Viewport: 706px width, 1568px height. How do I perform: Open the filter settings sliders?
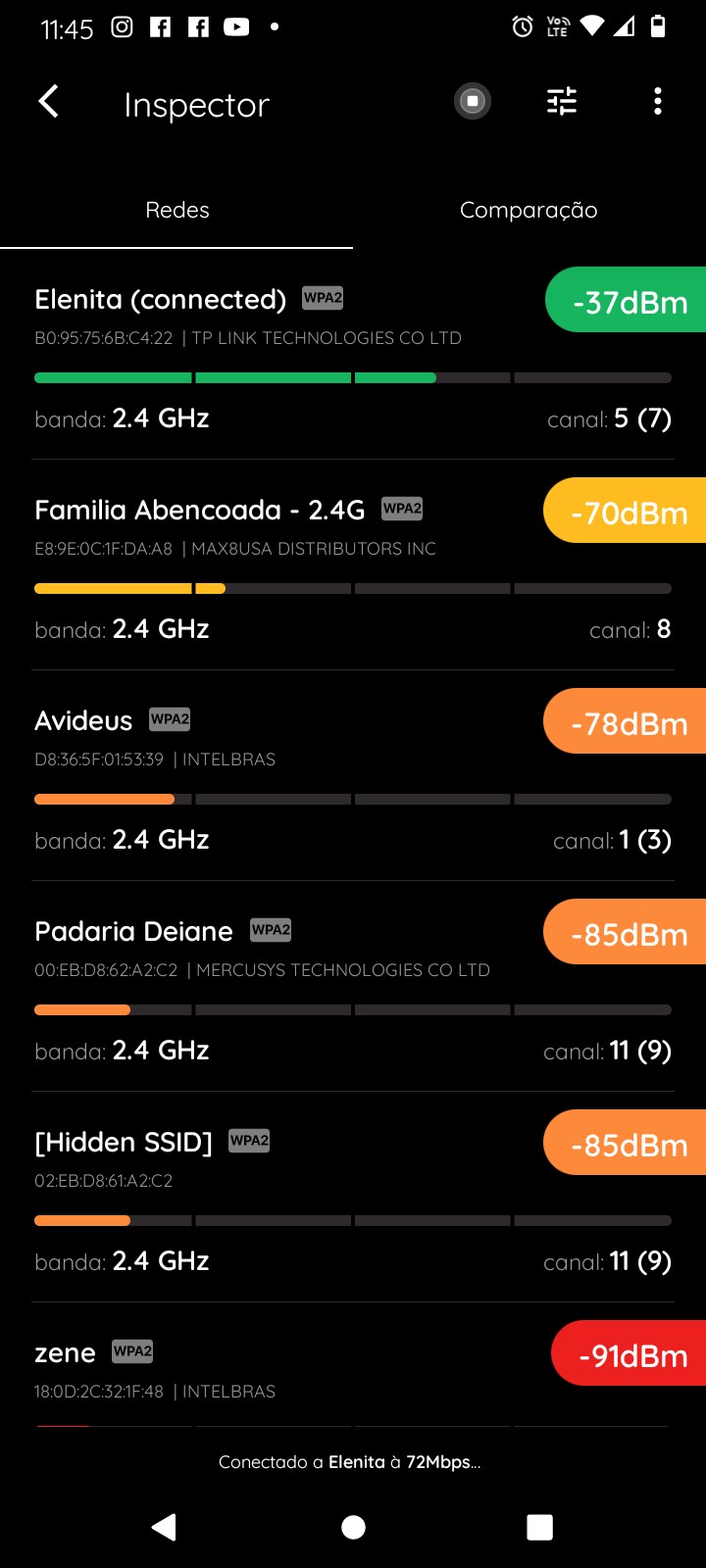point(562,102)
